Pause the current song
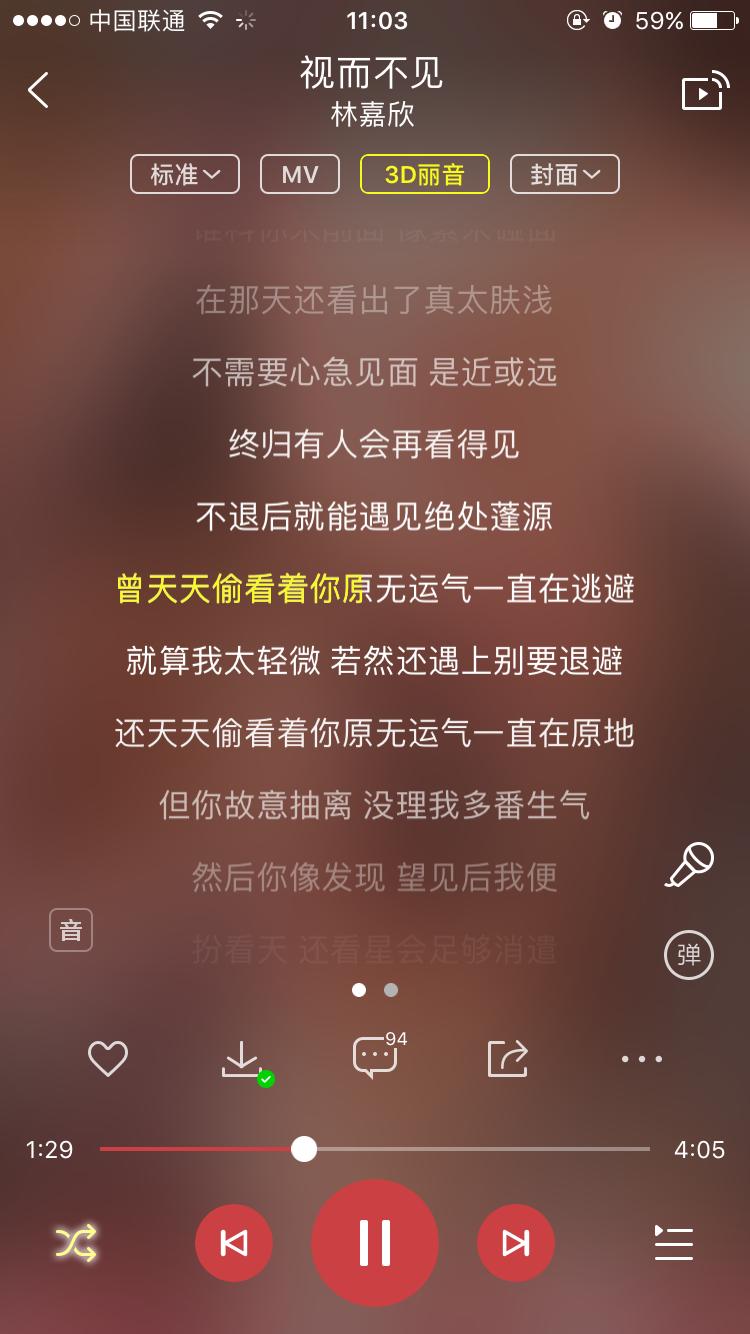This screenshot has height=1334, width=750. click(x=374, y=1242)
